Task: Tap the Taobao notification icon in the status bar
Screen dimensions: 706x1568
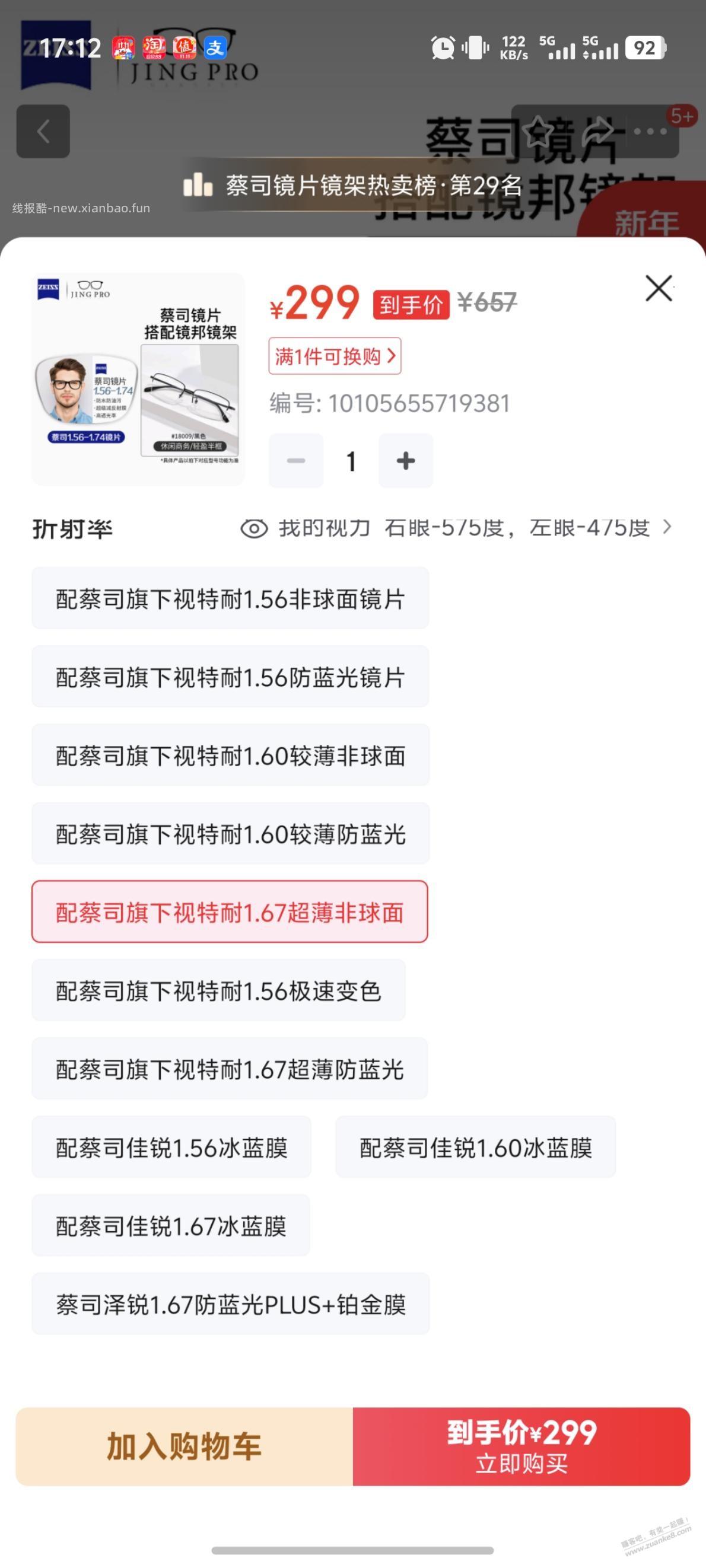Action: pos(155,47)
